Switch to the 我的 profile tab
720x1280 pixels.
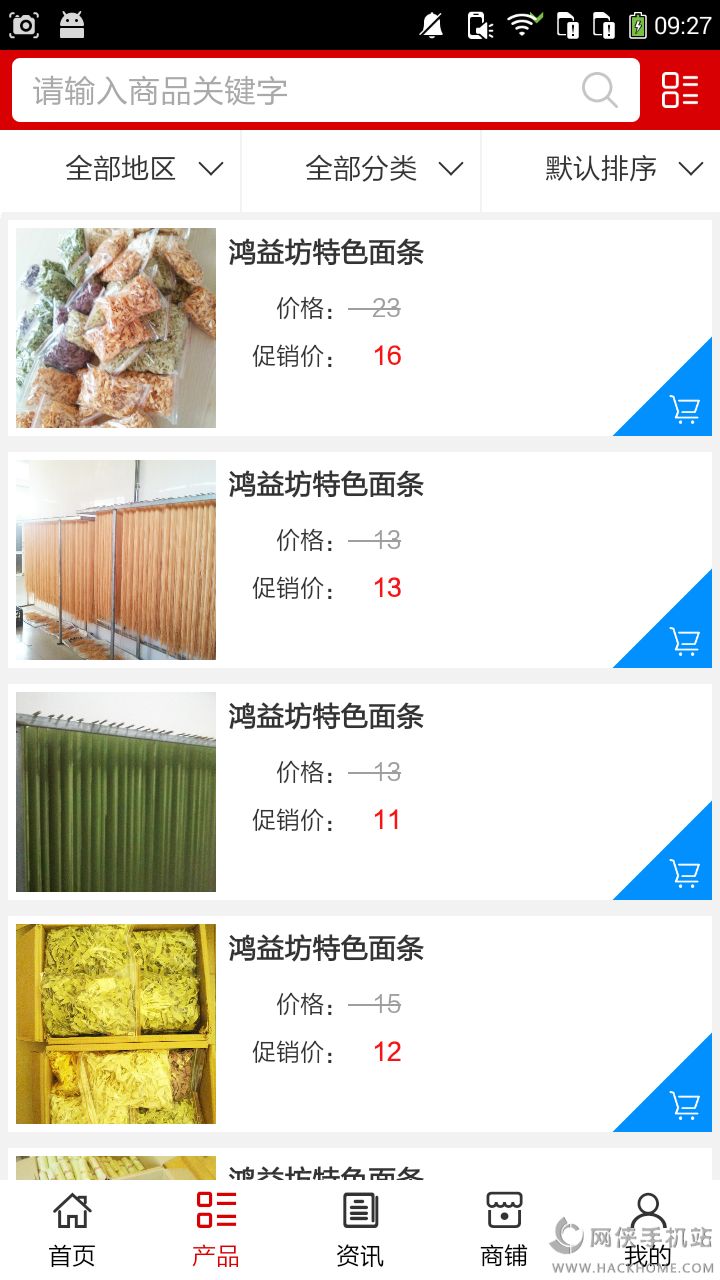[x=648, y=1230]
